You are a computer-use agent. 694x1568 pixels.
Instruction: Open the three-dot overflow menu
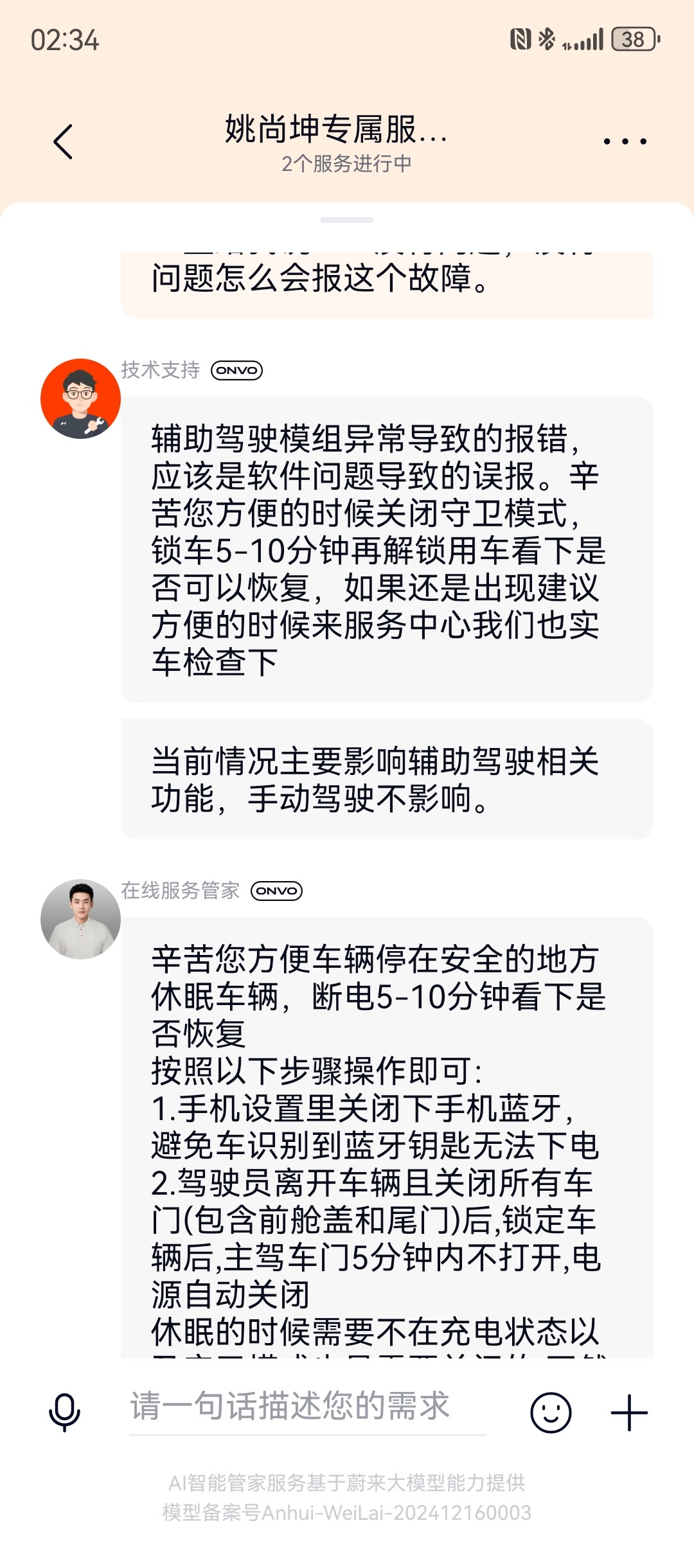point(625,141)
